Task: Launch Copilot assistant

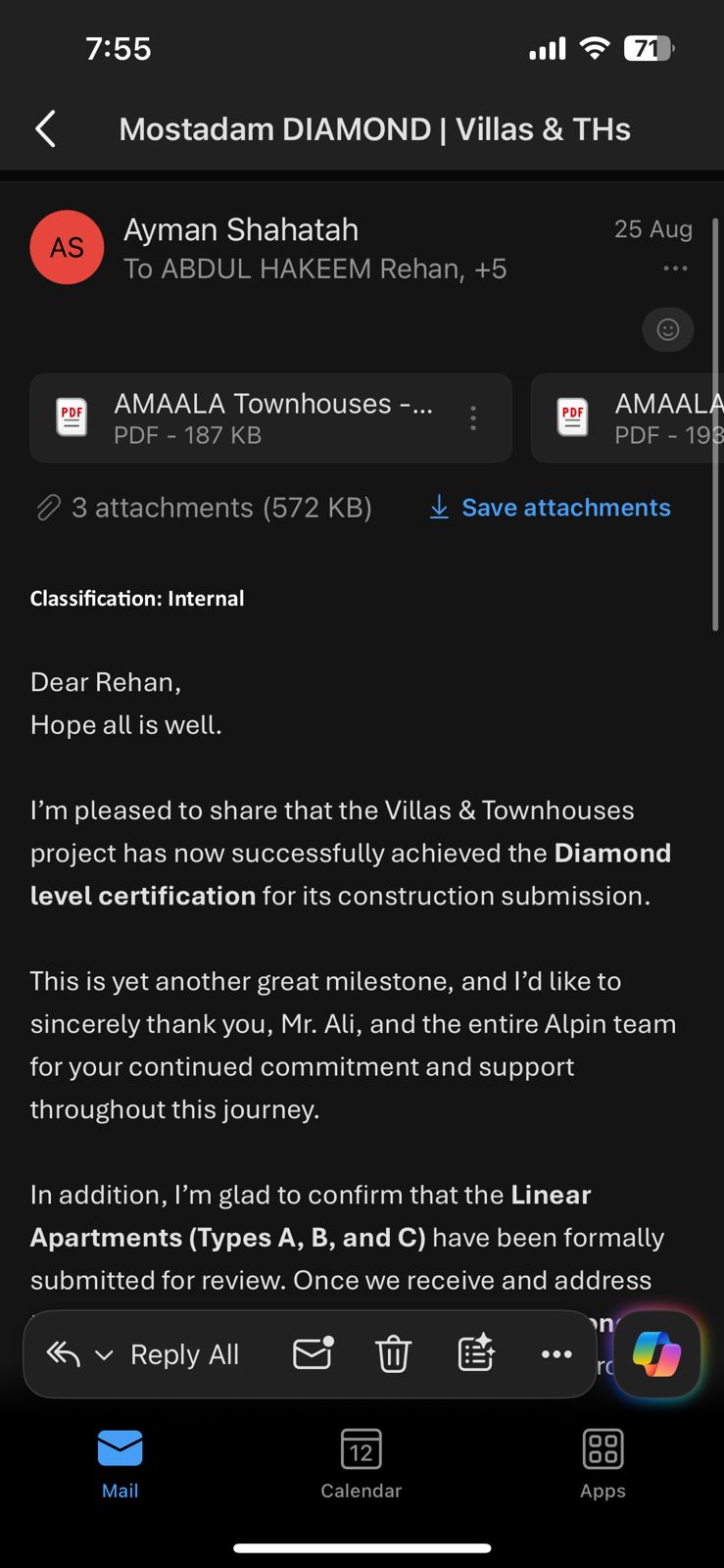Action: pos(657,1355)
